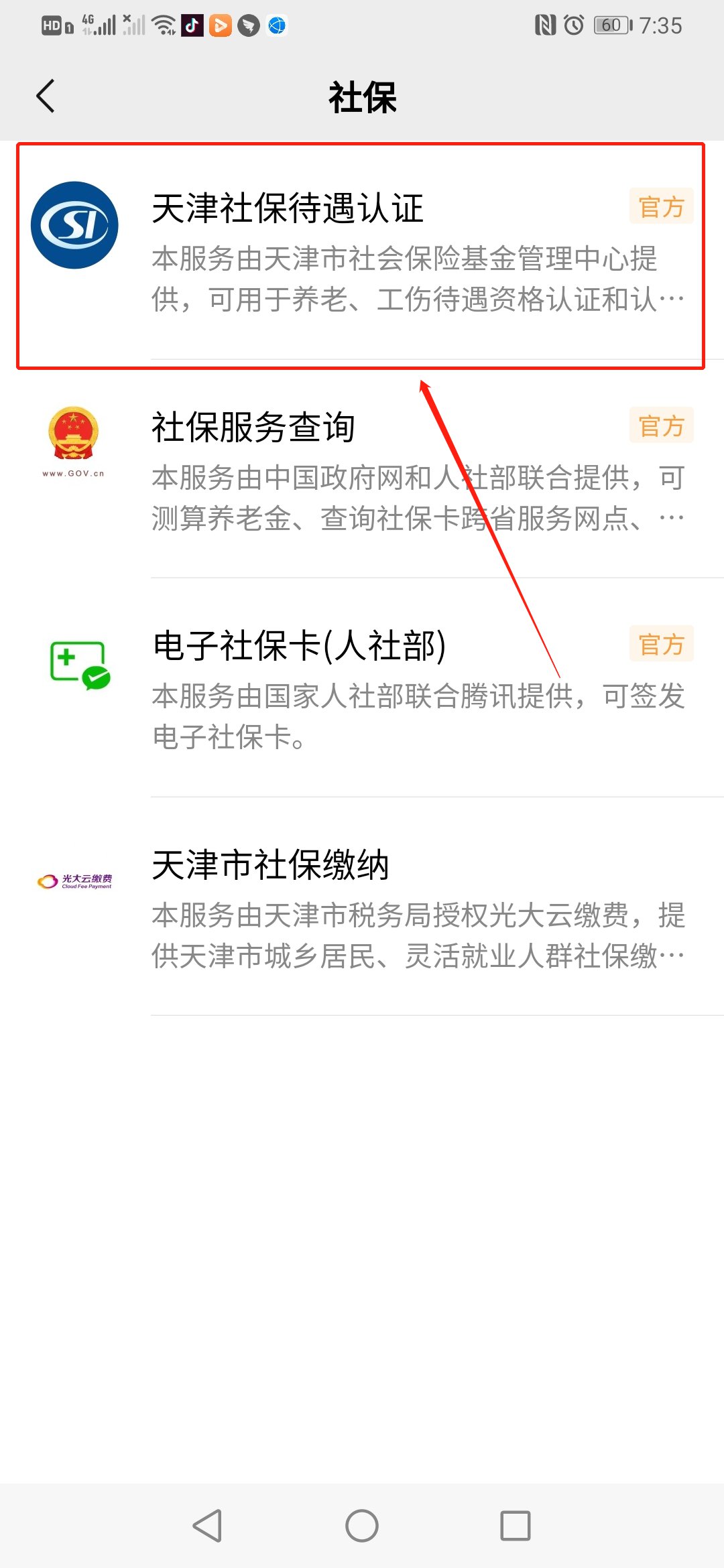Open 社保服务查询 service
The width and height of the screenshot is (724, 1568).
362,470
